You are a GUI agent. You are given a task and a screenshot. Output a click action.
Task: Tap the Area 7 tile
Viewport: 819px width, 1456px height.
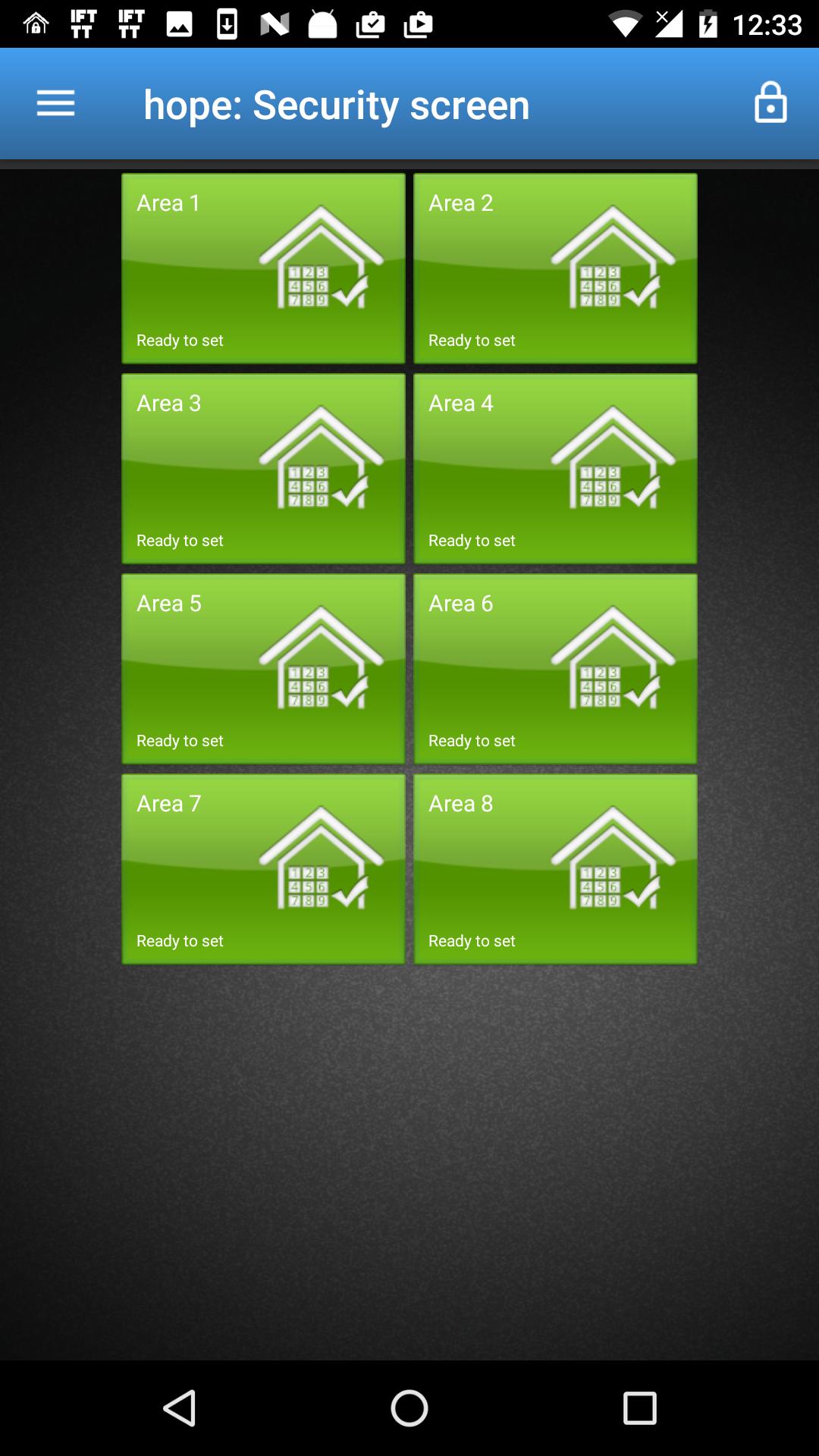point(263,869)
